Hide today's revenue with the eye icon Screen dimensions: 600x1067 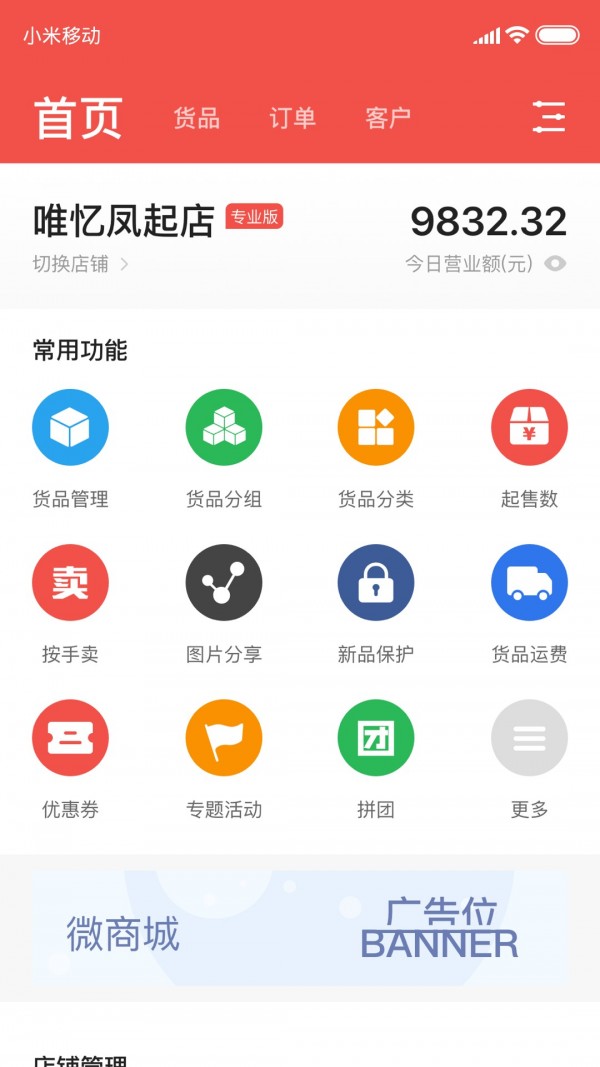click(555, 264)
